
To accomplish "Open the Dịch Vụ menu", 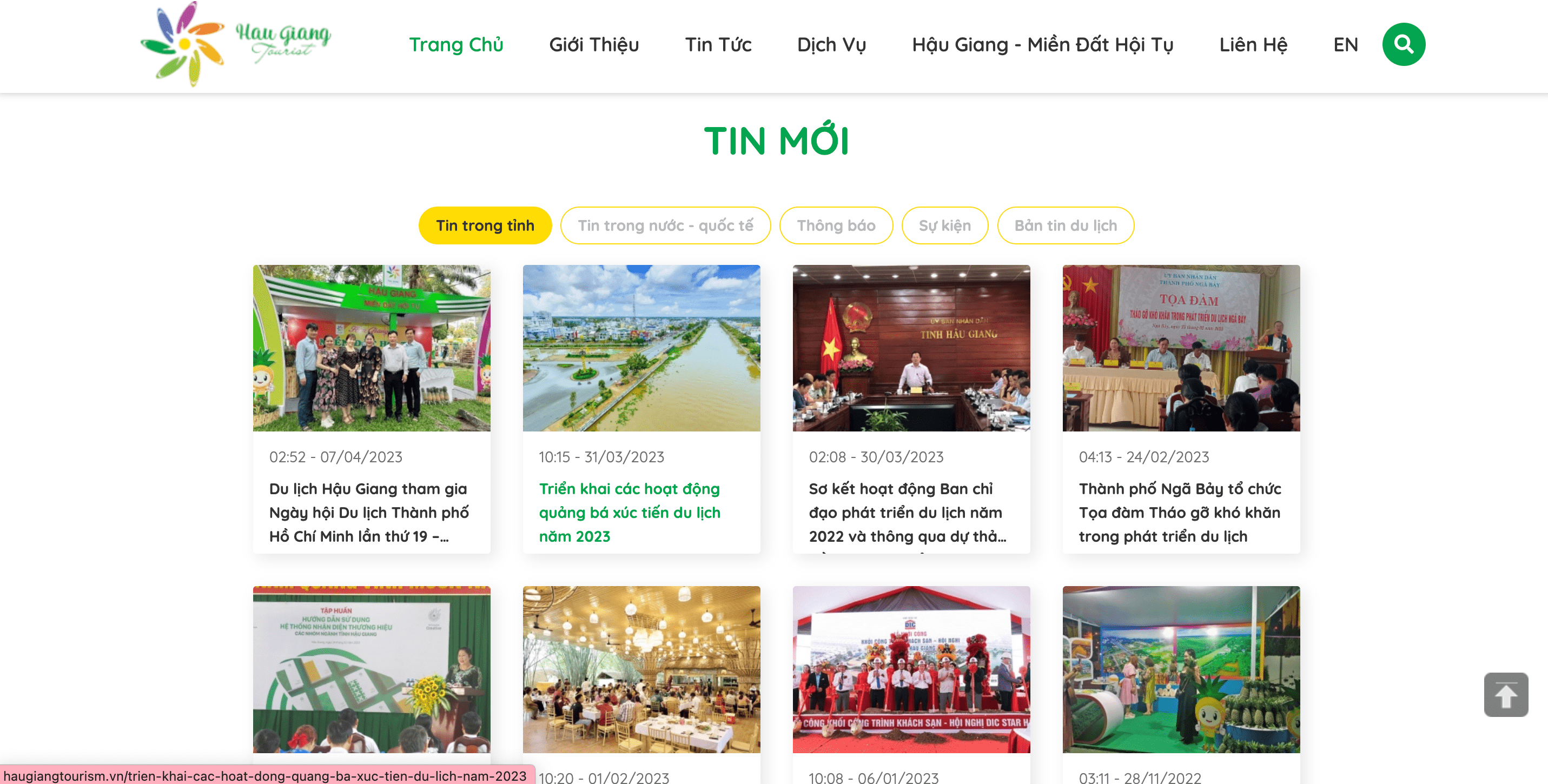I will [x=831, y=44].
